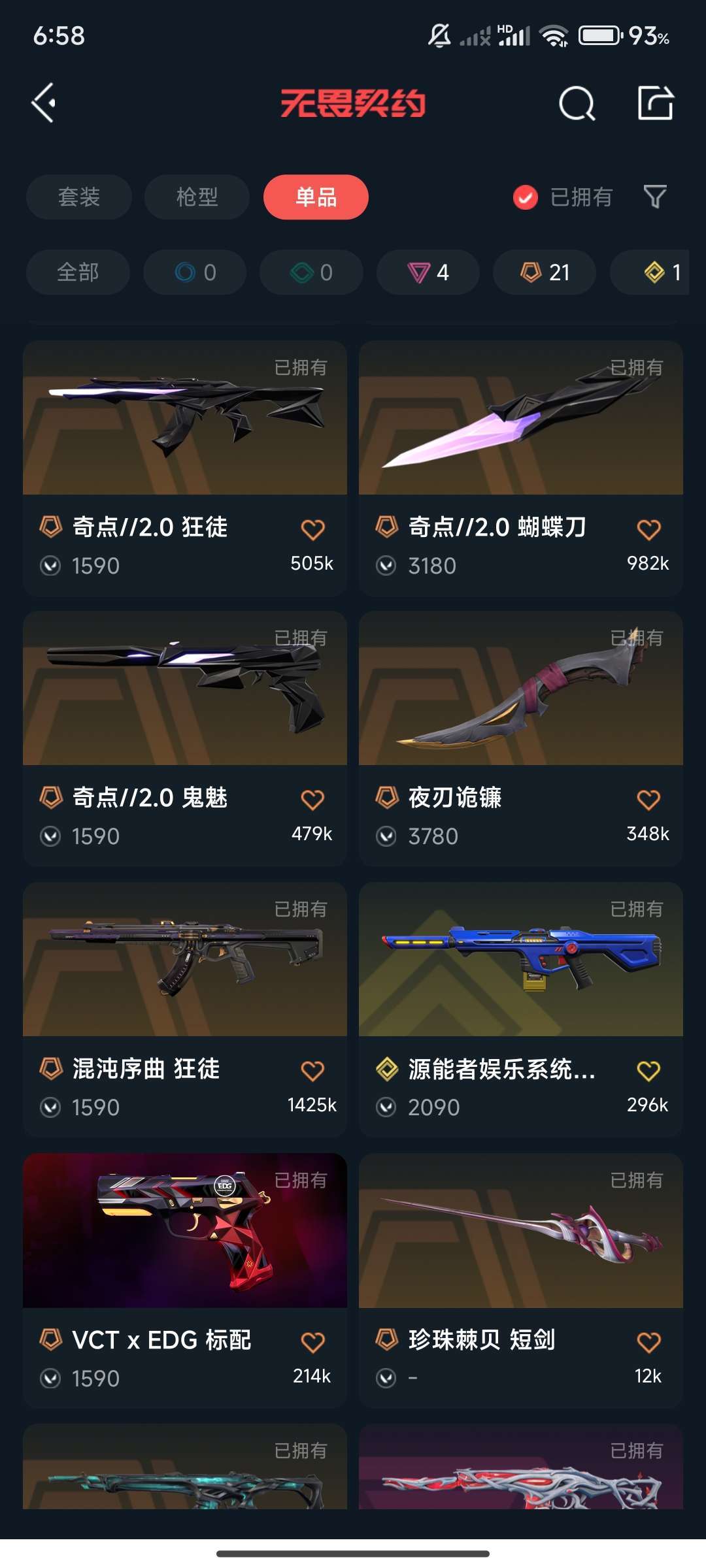Select the 单品 tab
706x1568 pixels.
[316, 197]
